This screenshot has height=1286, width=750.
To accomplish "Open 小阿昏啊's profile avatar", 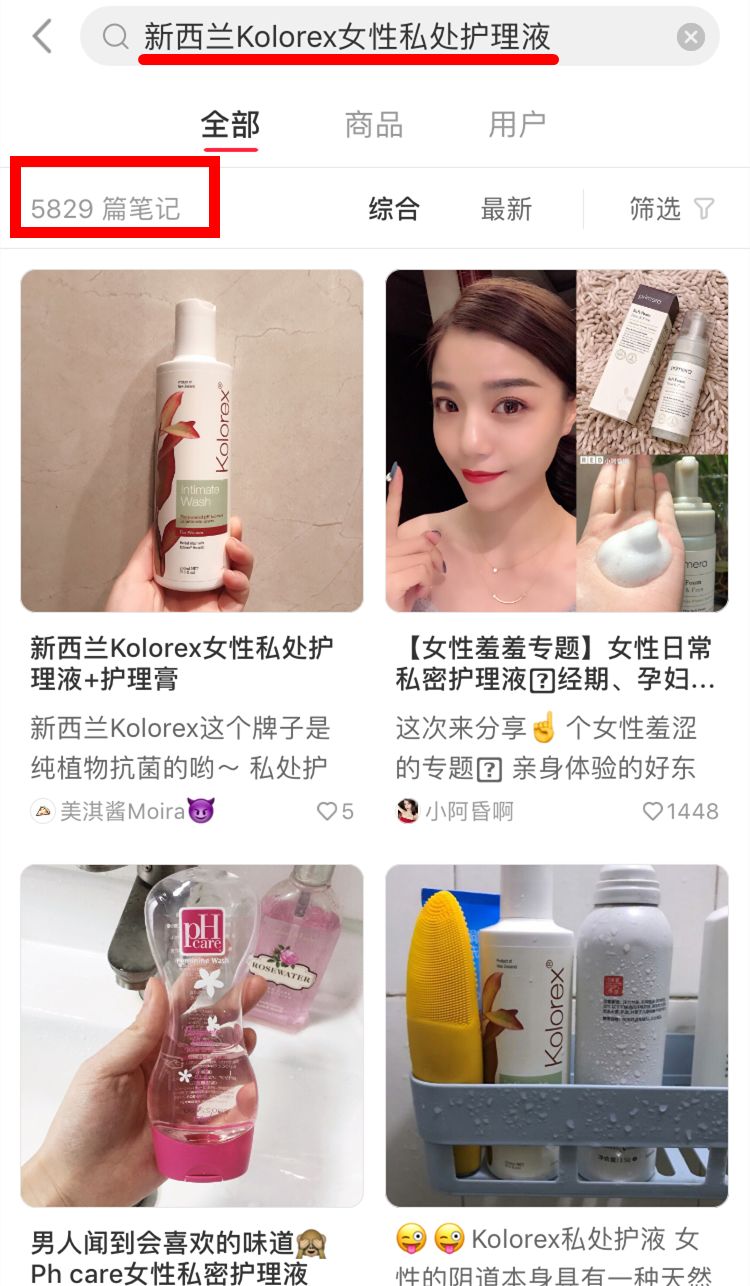I will coord(408,811).
